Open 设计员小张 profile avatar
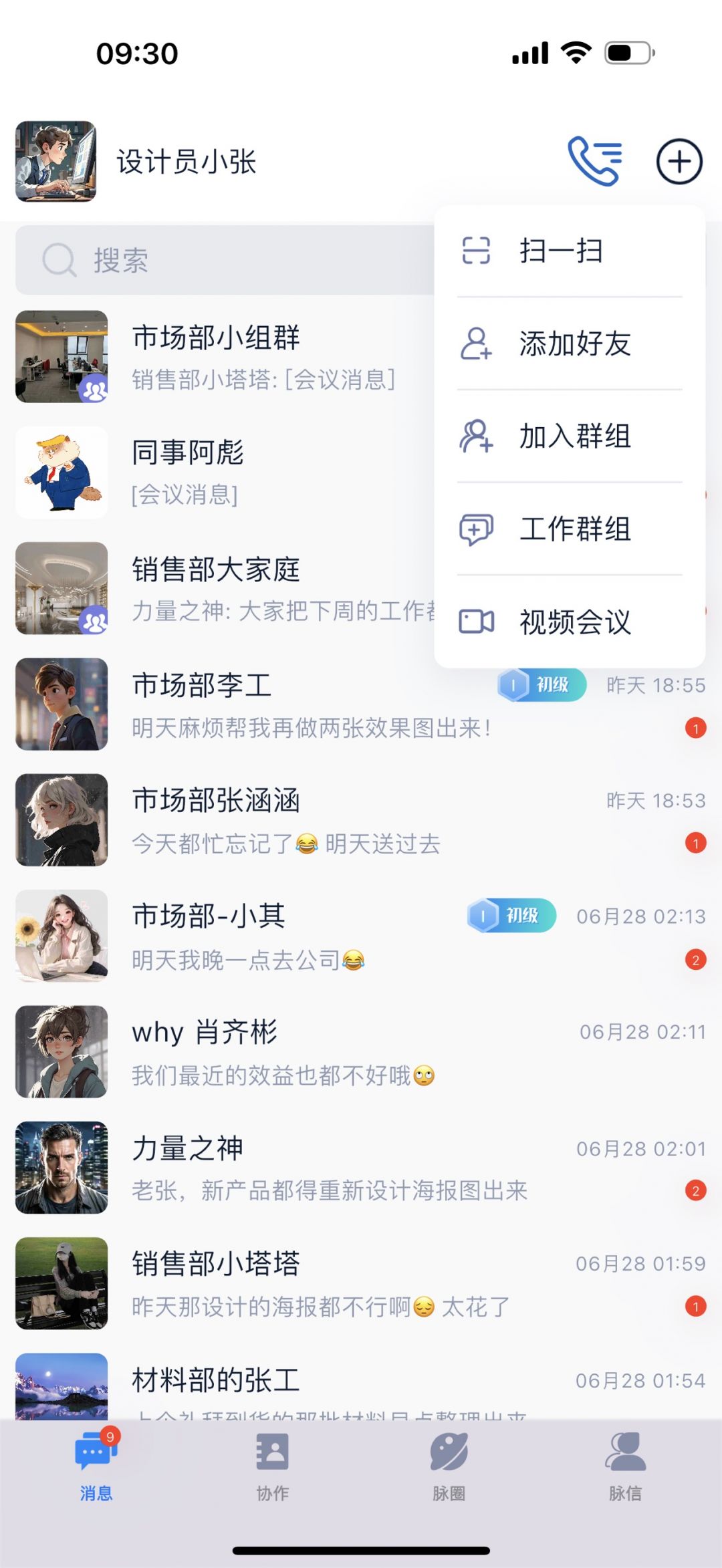This screenshot has height=1568, width=722. pyautogui.click(x=55, y=161)
